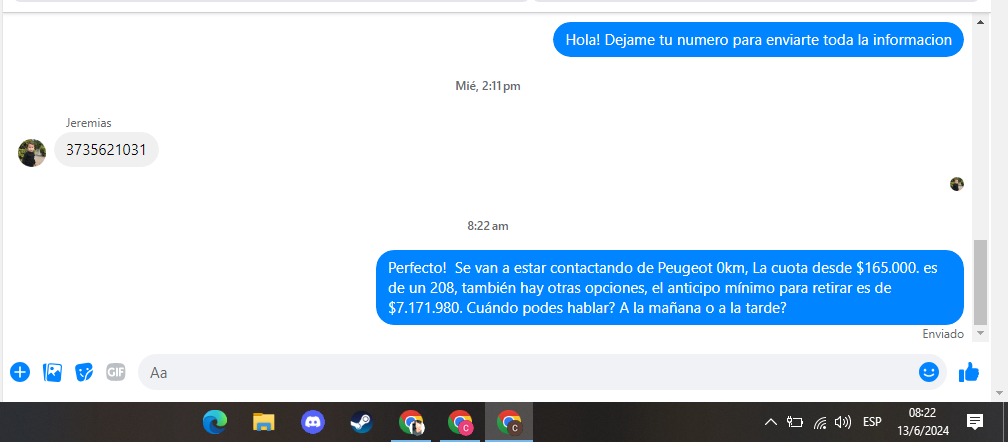Open Discord from the taskbar
The image size is (1008, 442).
click(313, 422)
